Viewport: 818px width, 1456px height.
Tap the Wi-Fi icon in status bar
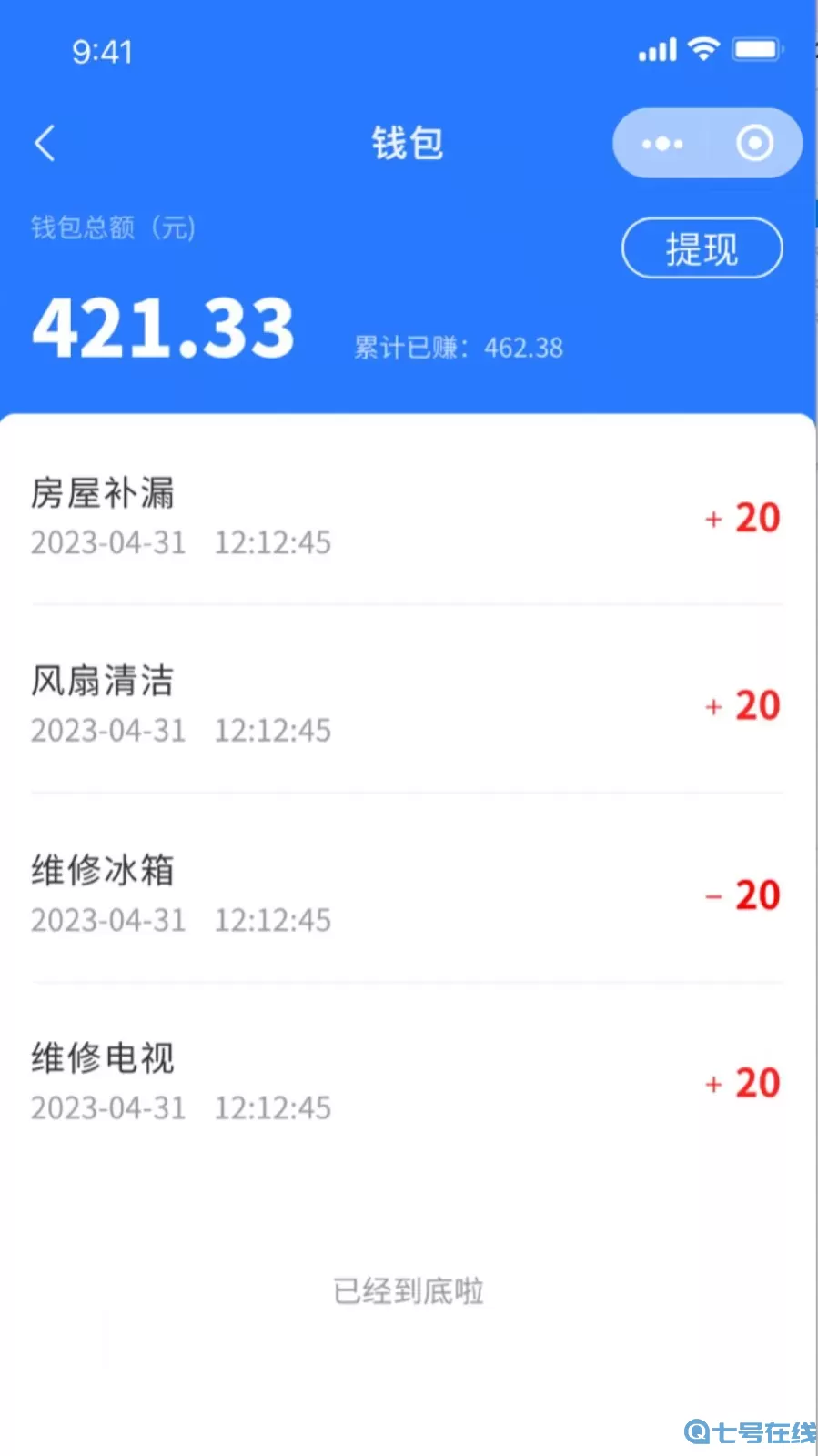(704, 49)
